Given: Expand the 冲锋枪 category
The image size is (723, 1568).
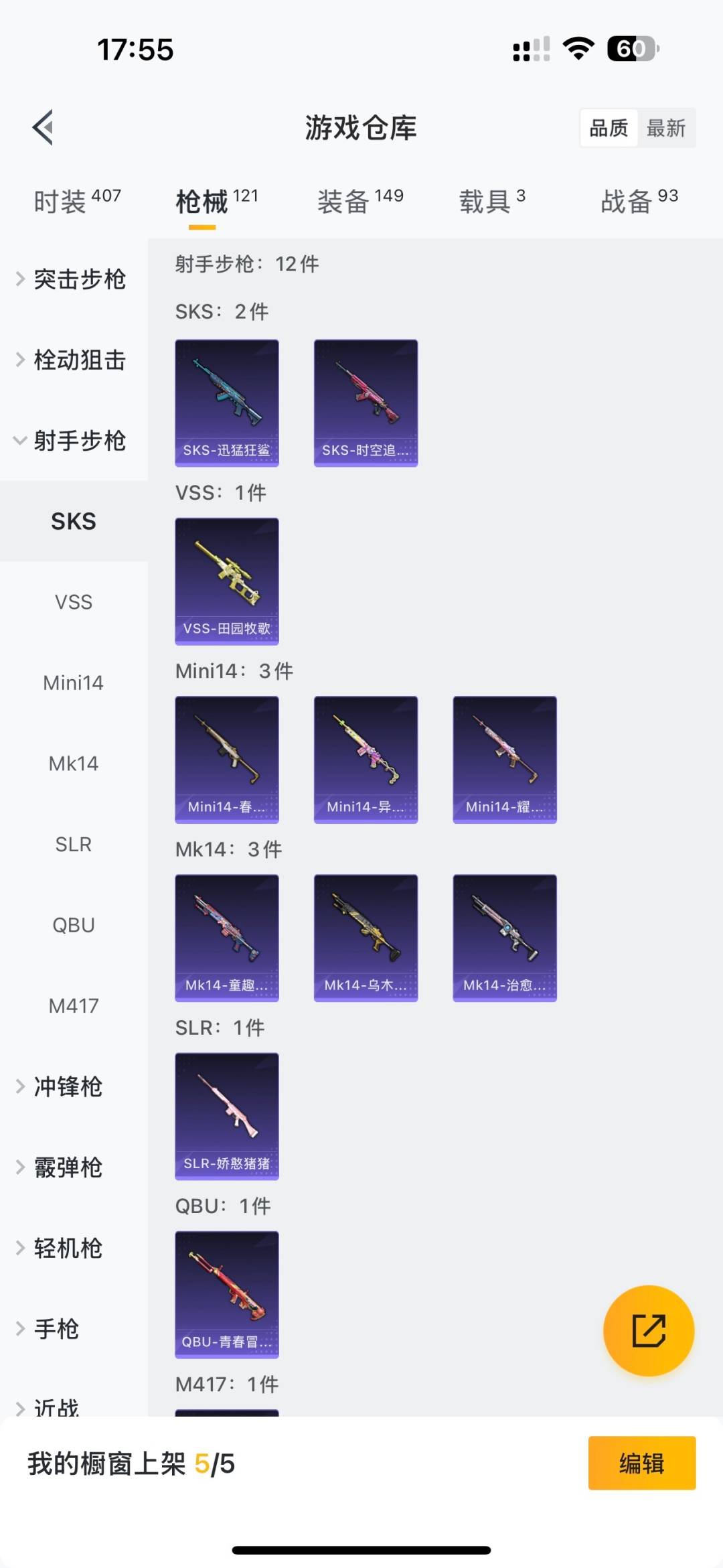Looking at the screenshot, I should [67, 1086].
